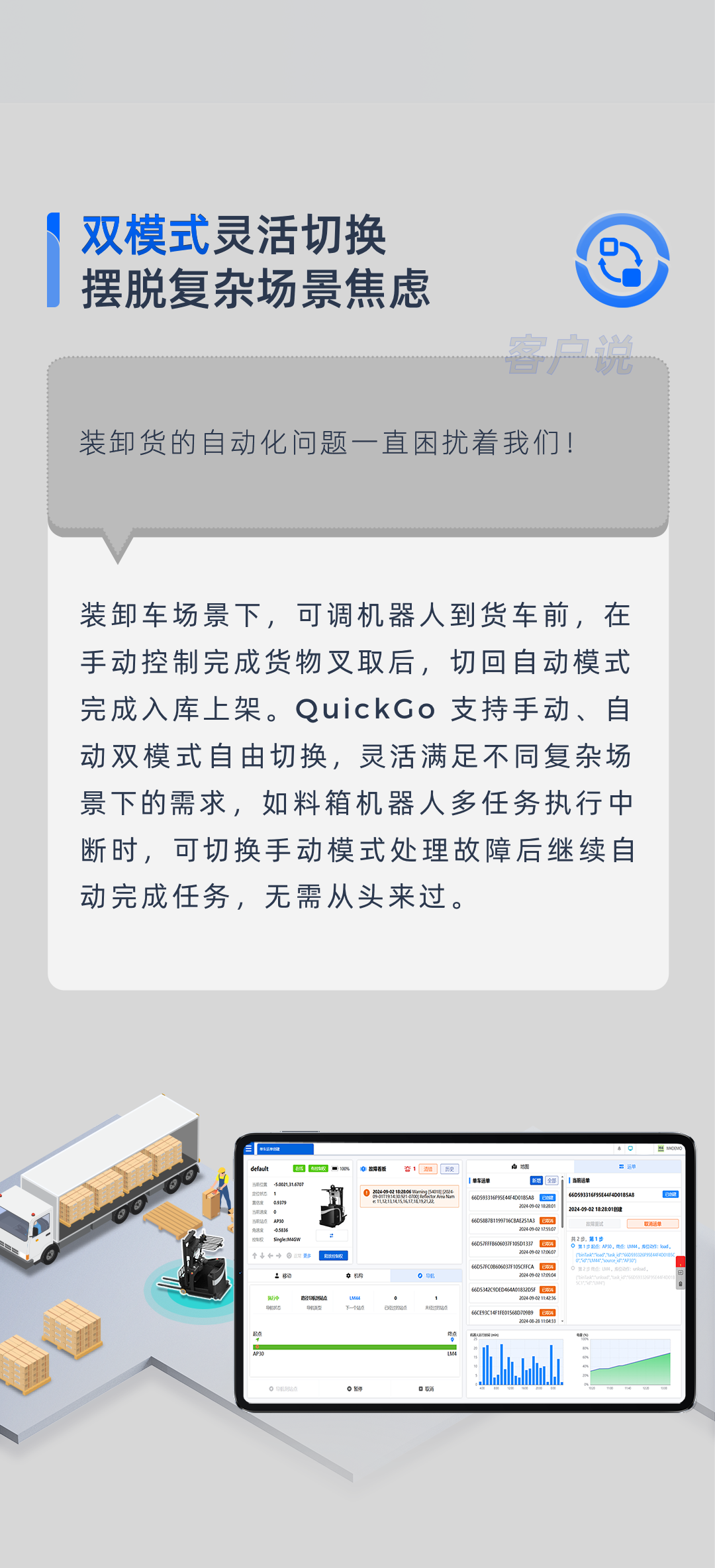Switch to the 机构 tab
This screenshot has width=715, height=1568.
tap(354, 1275)
